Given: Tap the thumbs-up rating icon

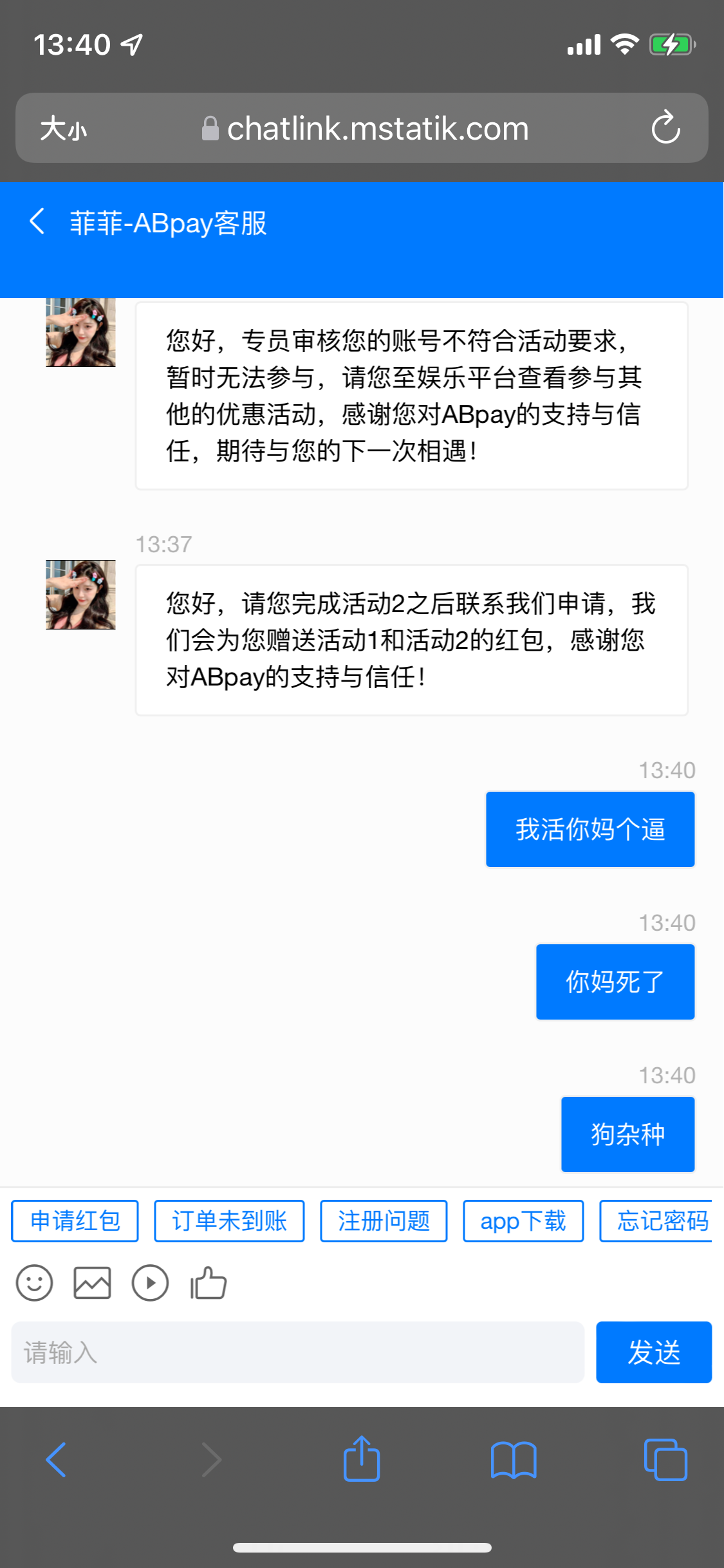Looking at the screenshot, I should click(x=208, y=1283).
